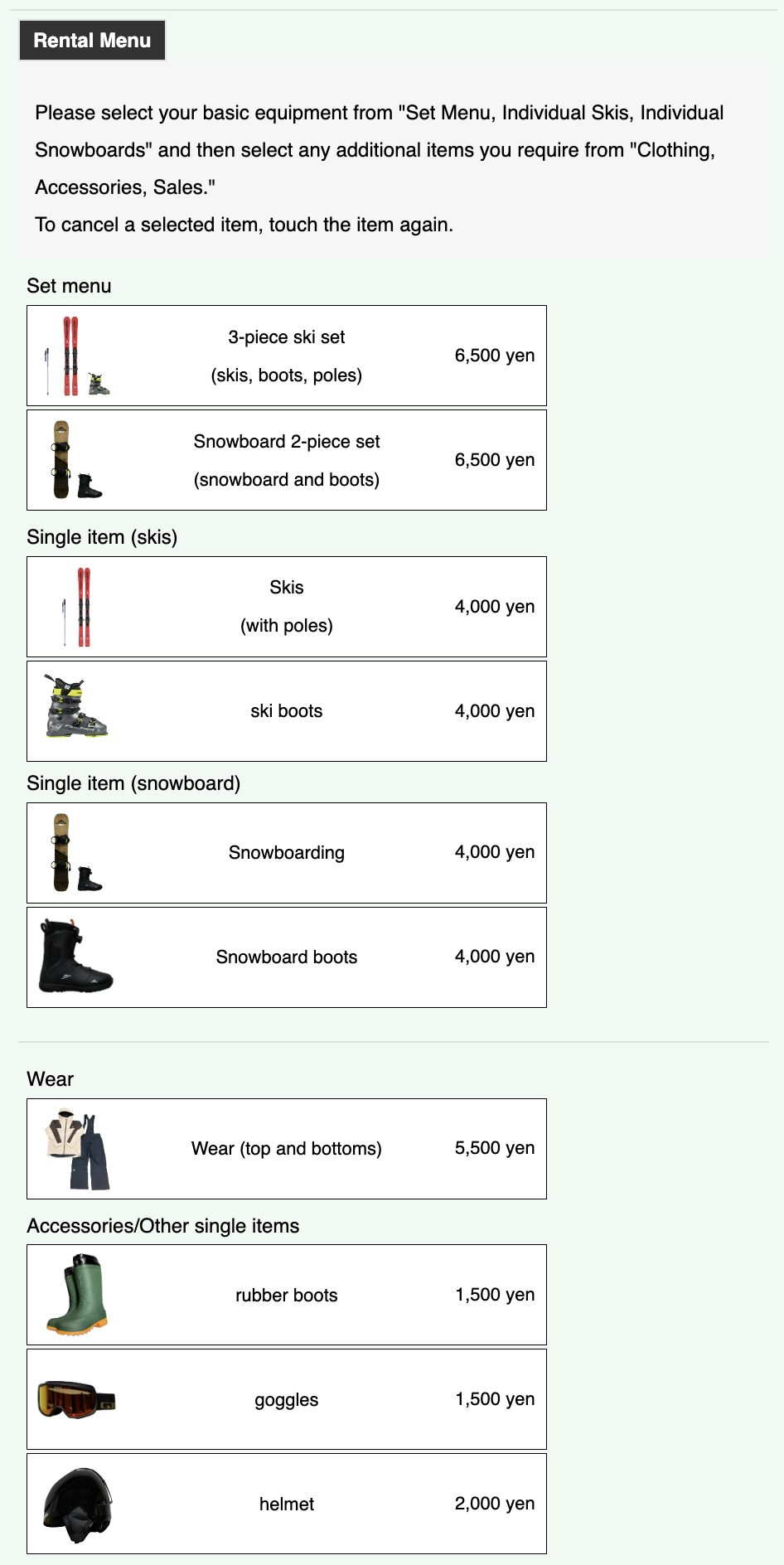Image resolution: width=784 pixels, height=1565 pixels.
Task: Click the red skis image in the set row
Action: coord(70,355)
